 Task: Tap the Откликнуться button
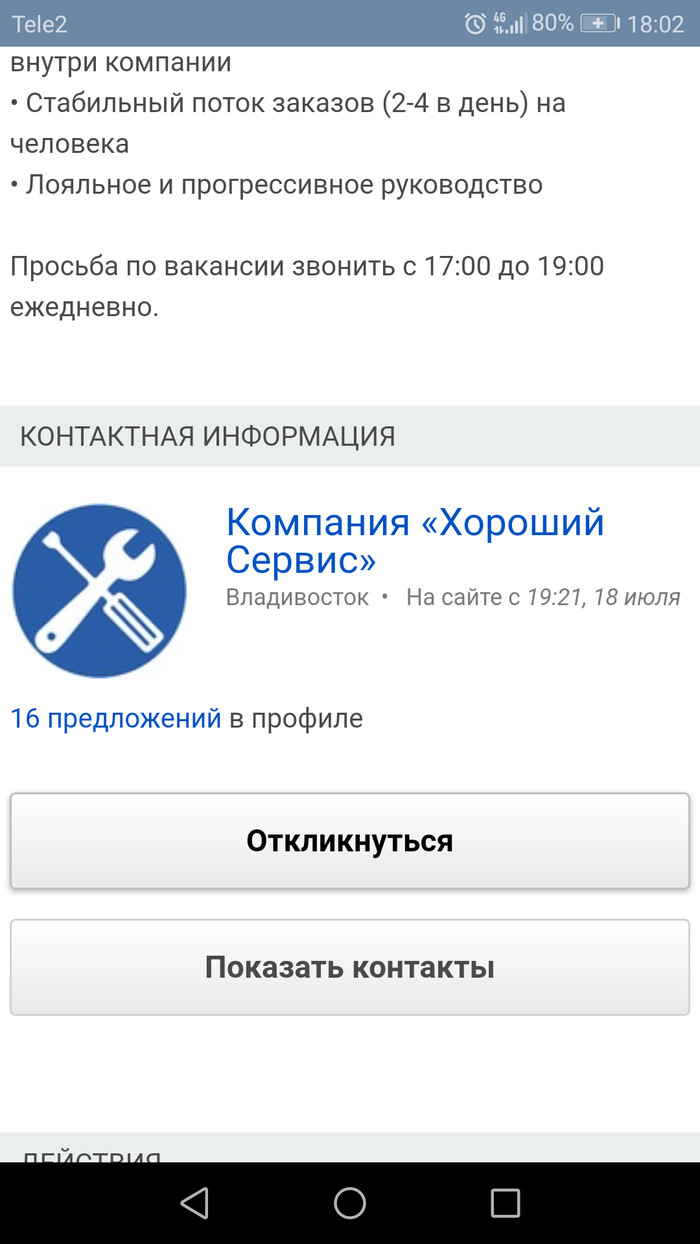click(x=350, y=841)
